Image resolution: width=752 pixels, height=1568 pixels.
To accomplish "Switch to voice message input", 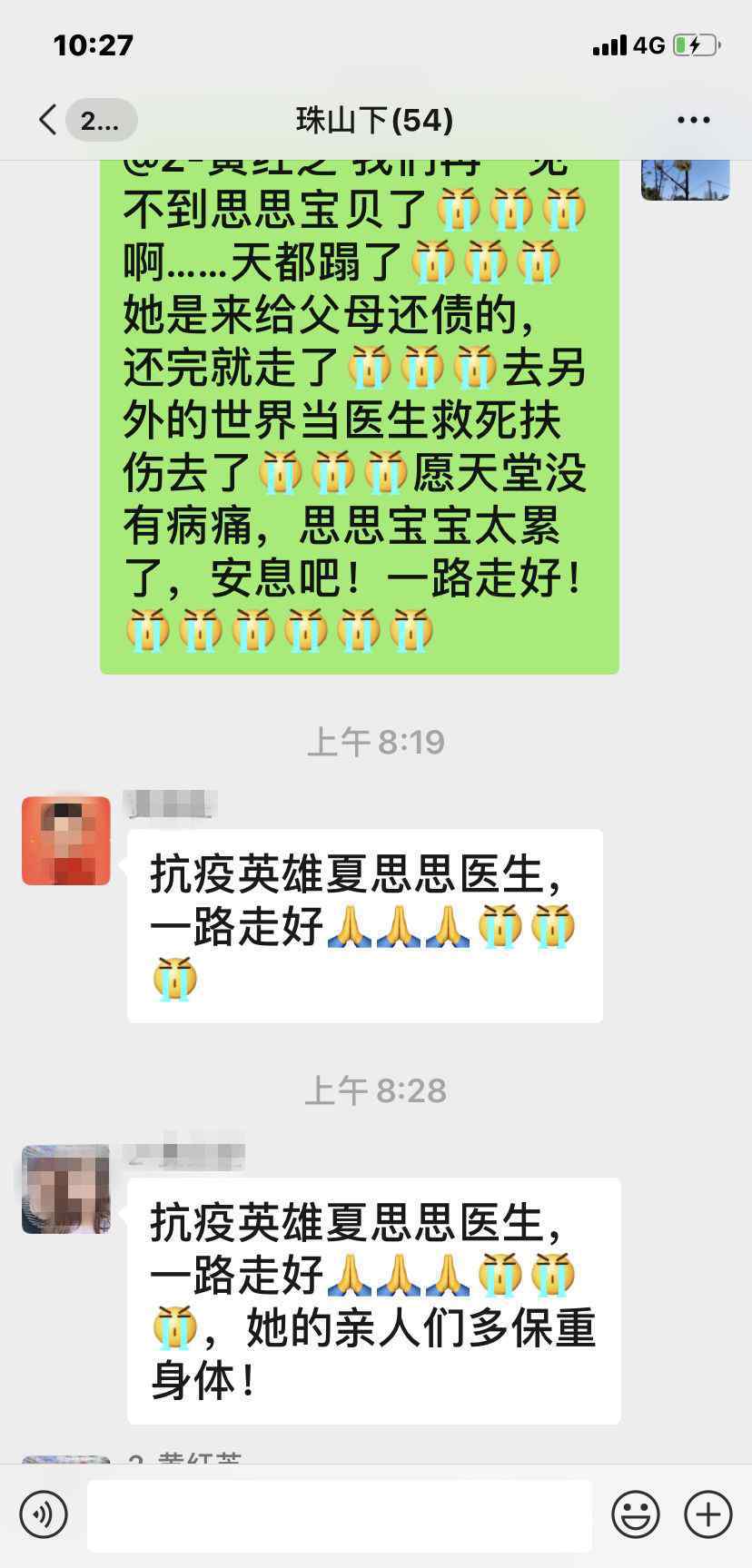I will click(x=44, y=1514).
